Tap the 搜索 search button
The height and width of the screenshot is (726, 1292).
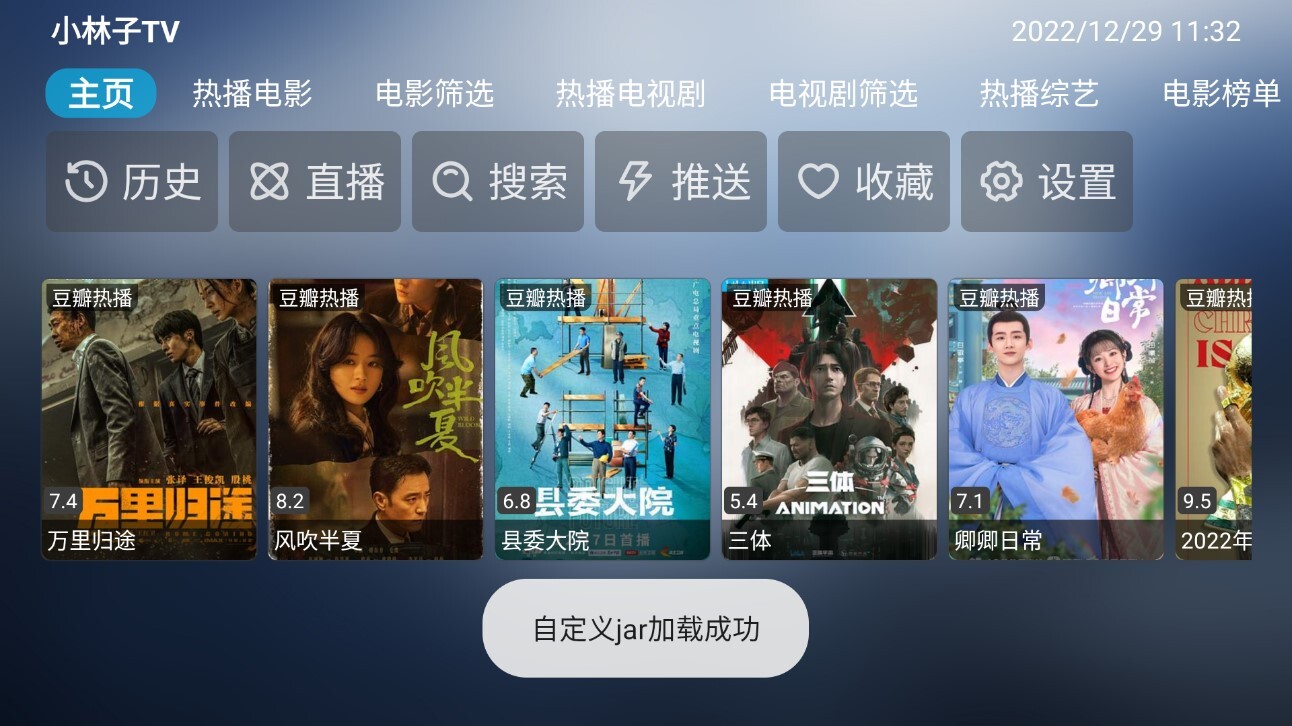pyautogui.click(x=498, y=182)
